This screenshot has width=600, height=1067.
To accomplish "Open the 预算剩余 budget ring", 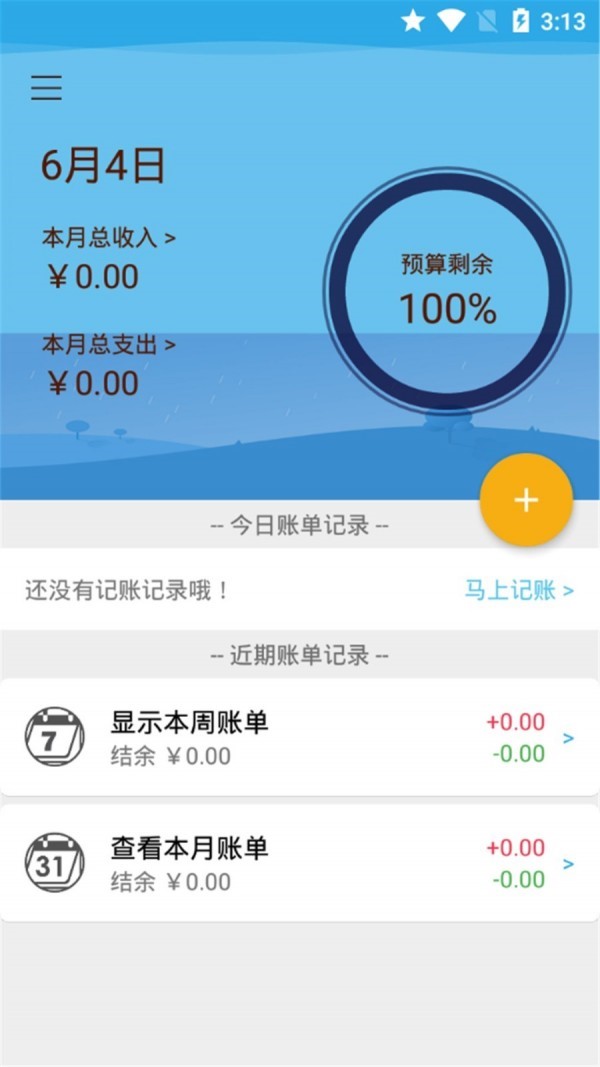I will pyautogui.click(x=447, y=291).
